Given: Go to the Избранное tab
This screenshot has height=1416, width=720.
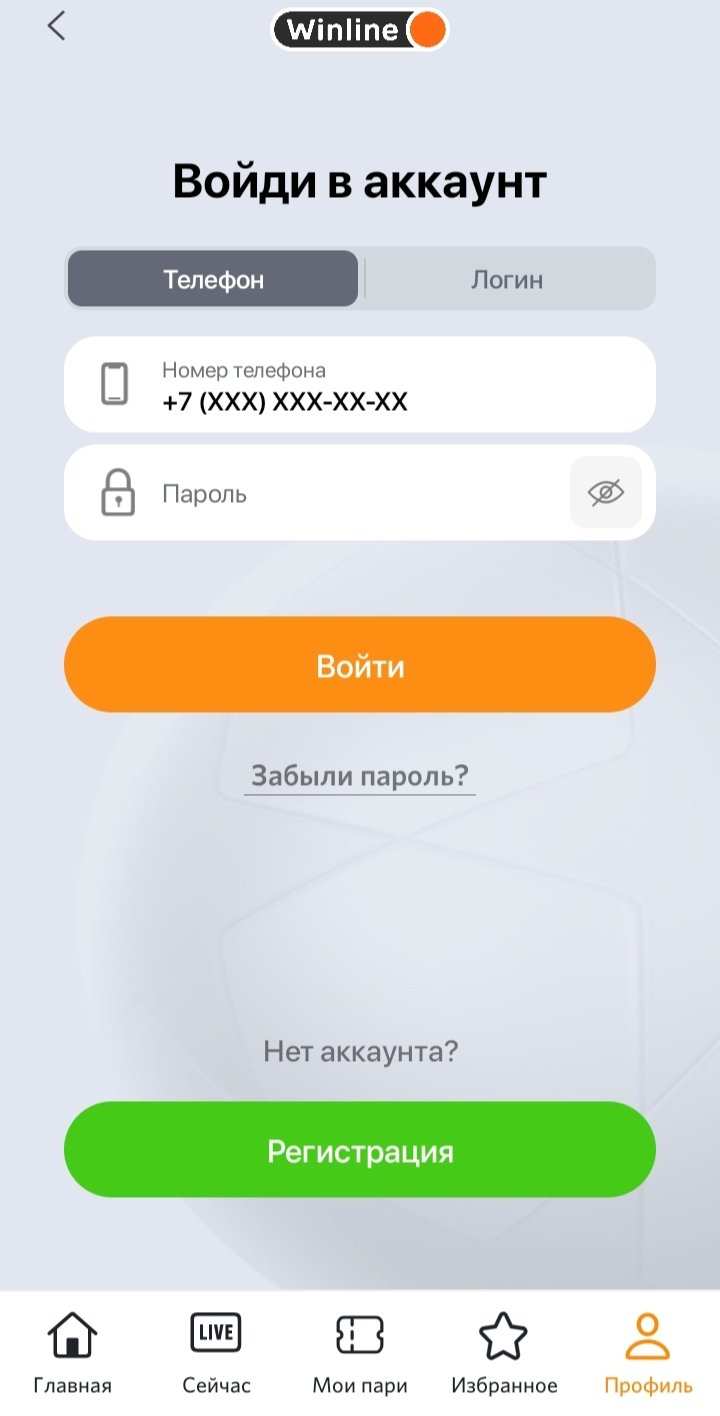Looking at the screenshot, I should [x=503, y=1352].
